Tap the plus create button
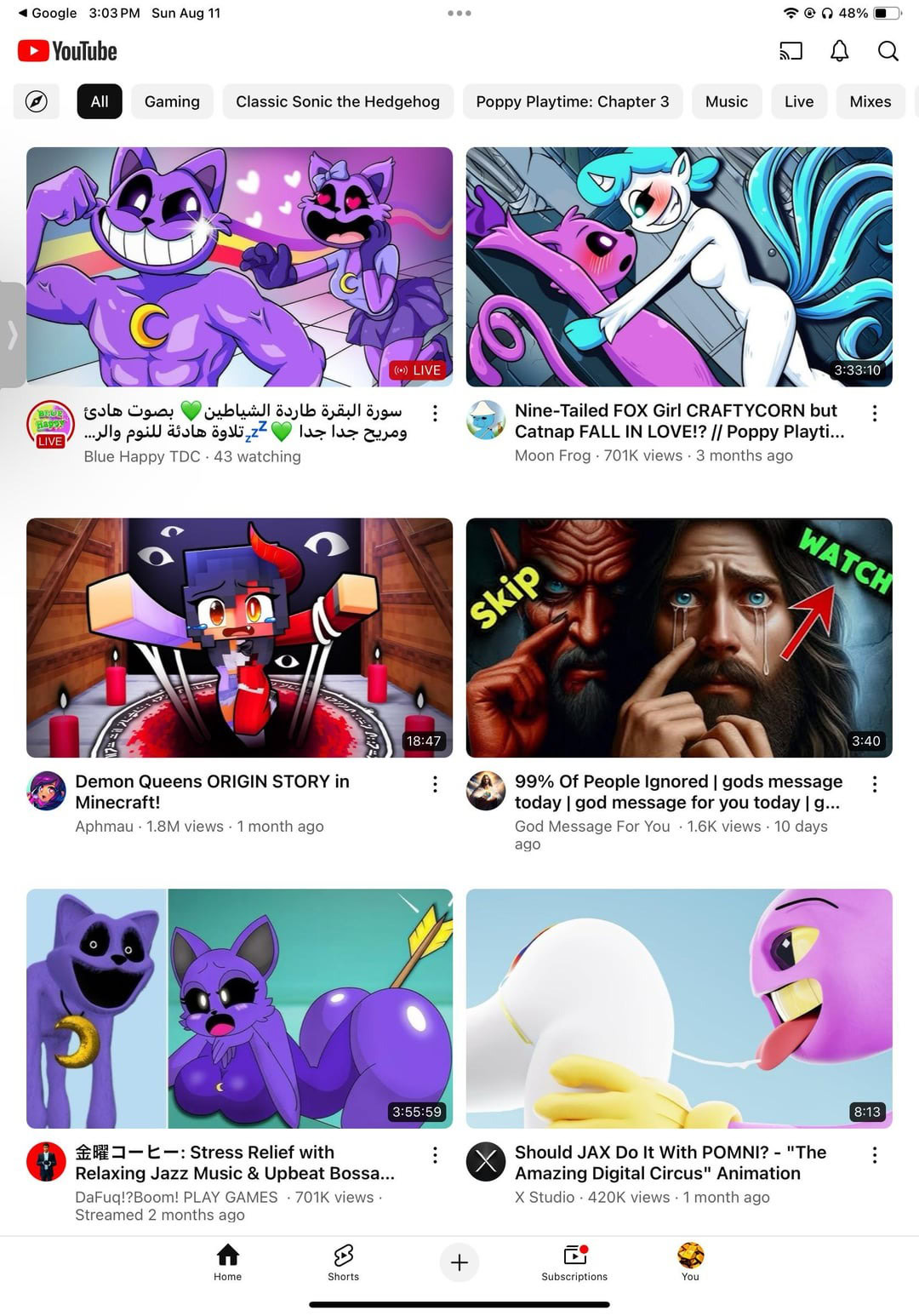919x1316 pixels. pyautogui.click(x=459, y=1262)
